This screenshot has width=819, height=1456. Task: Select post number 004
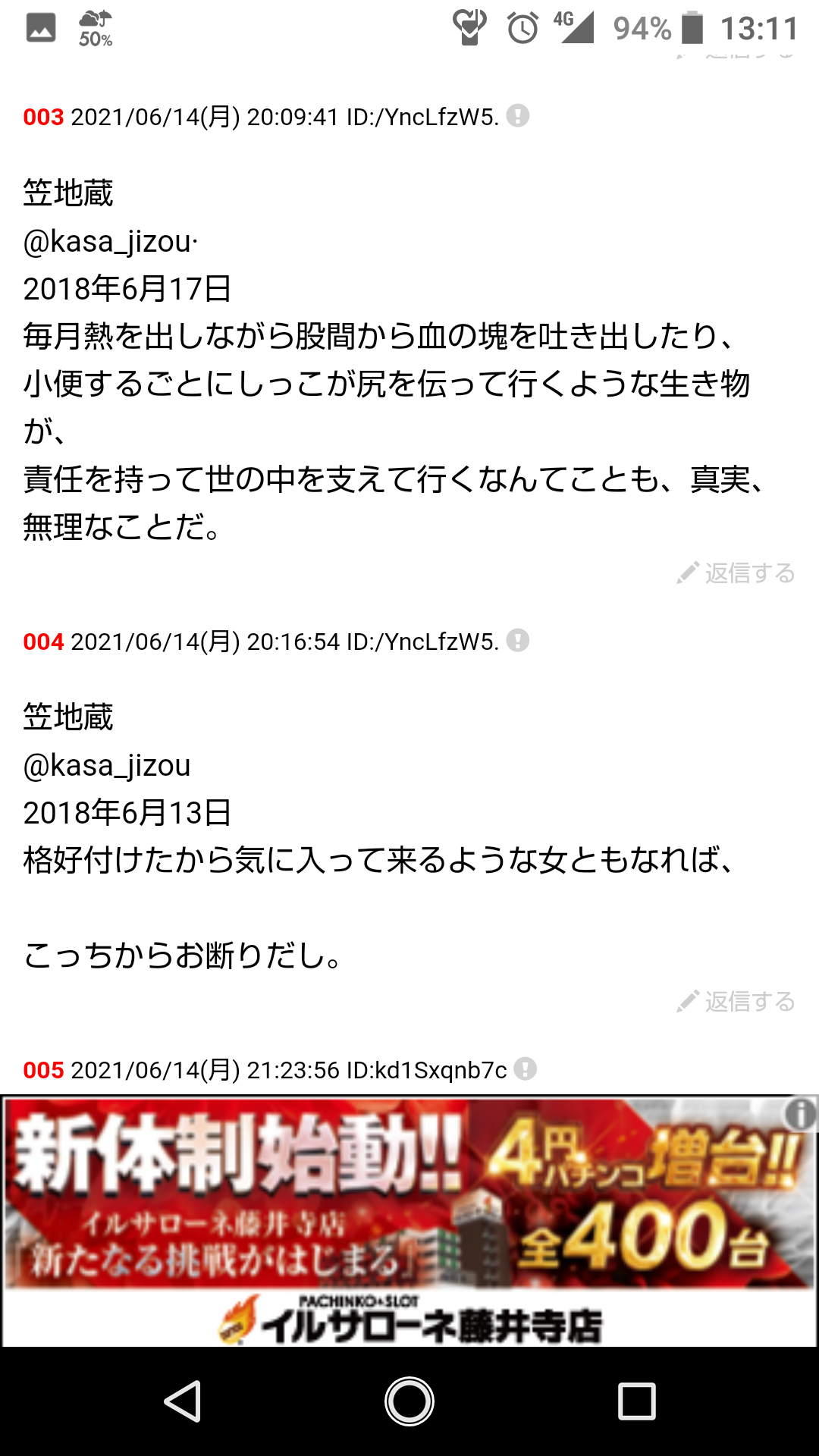click(x=43, y=642)
